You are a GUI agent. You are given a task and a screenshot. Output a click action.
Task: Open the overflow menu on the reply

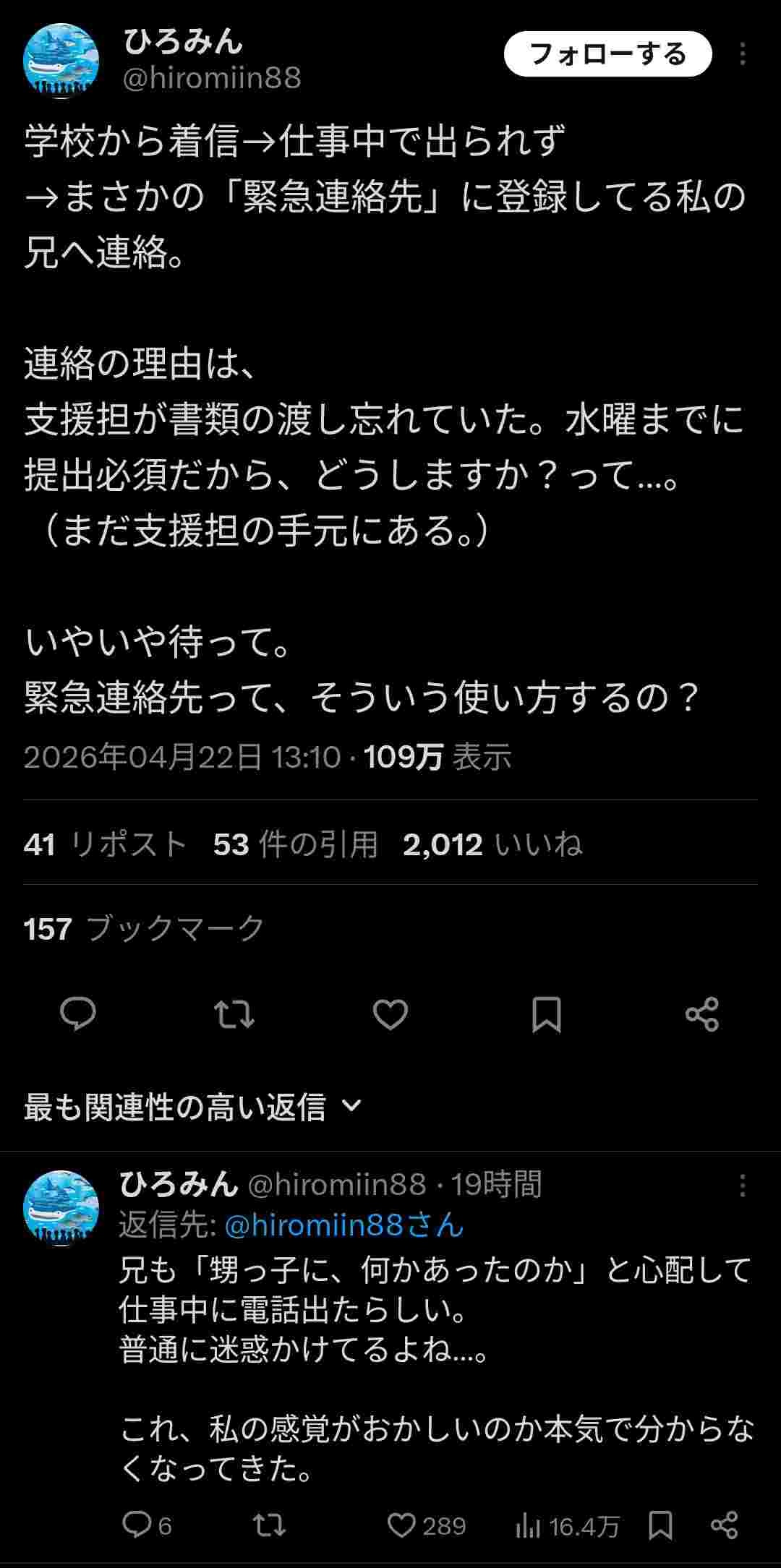(743, 1186)
